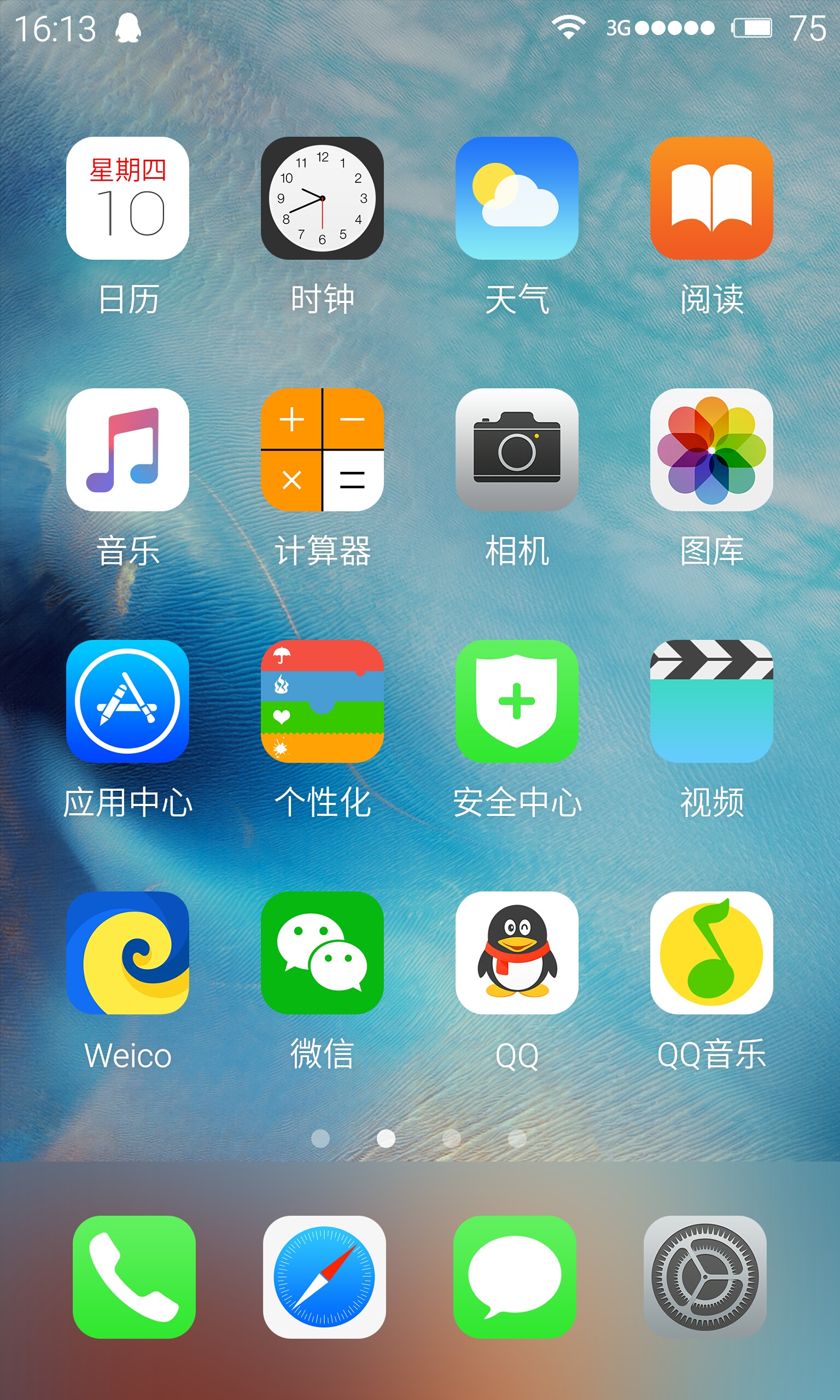Check the 天气 weather app
Screen dimensions: 840x1400
pos(517,198)
